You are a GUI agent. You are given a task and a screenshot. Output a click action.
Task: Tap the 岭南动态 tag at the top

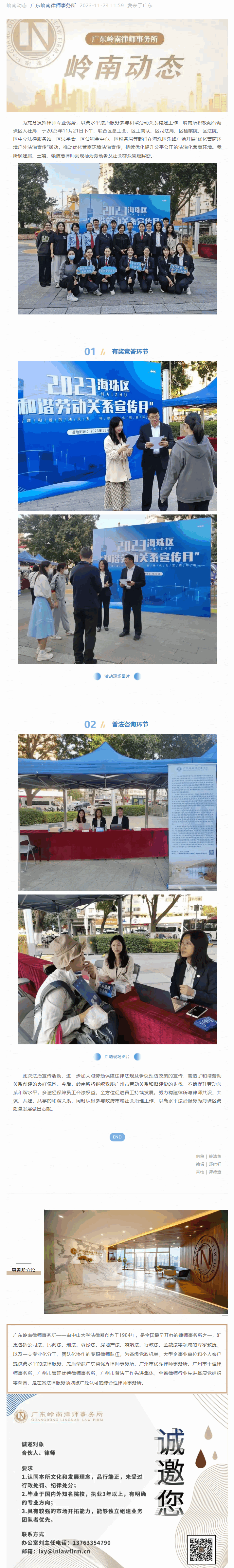(16, 6)
